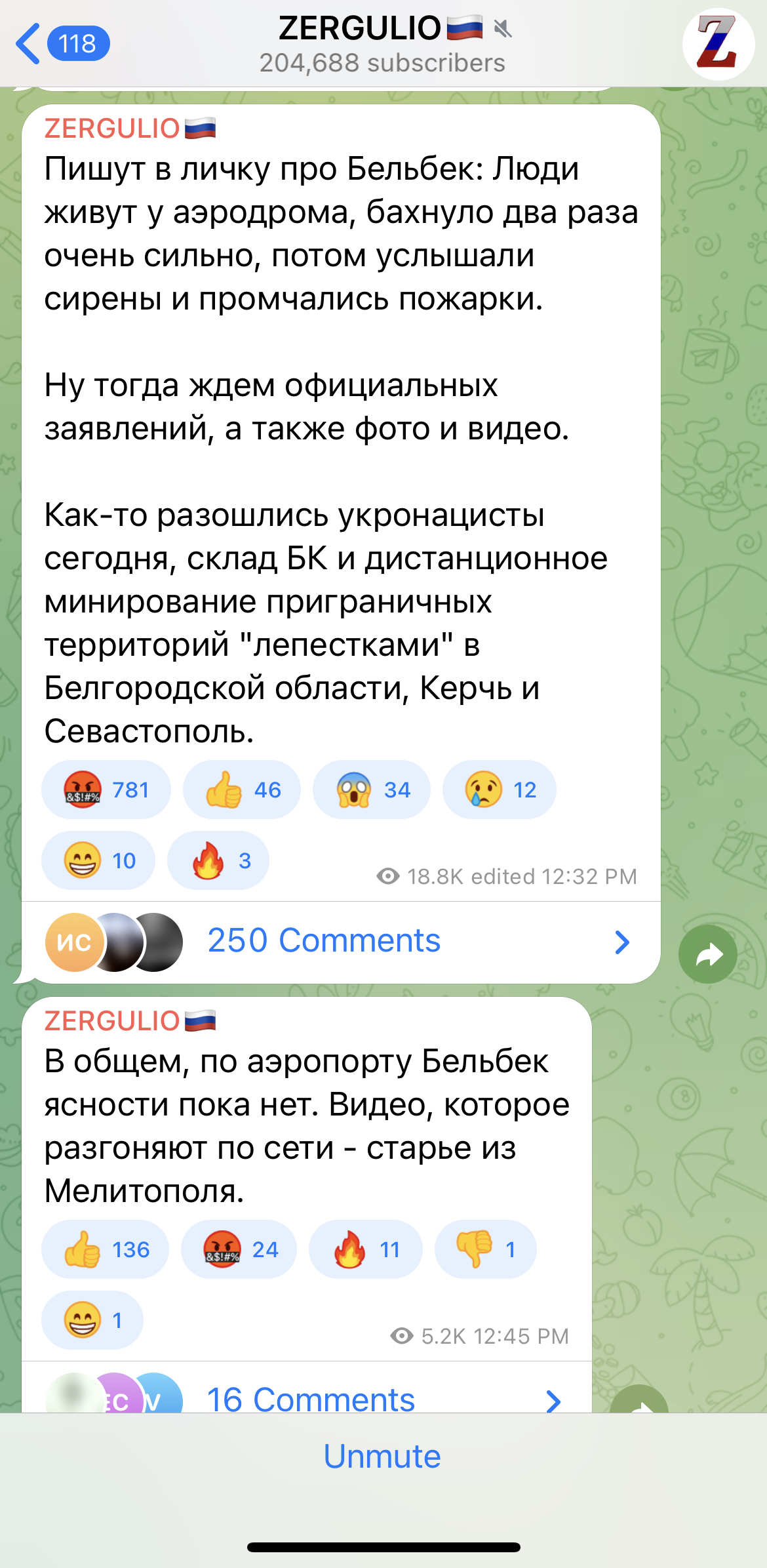Go back to the chat list

(62, 44)
